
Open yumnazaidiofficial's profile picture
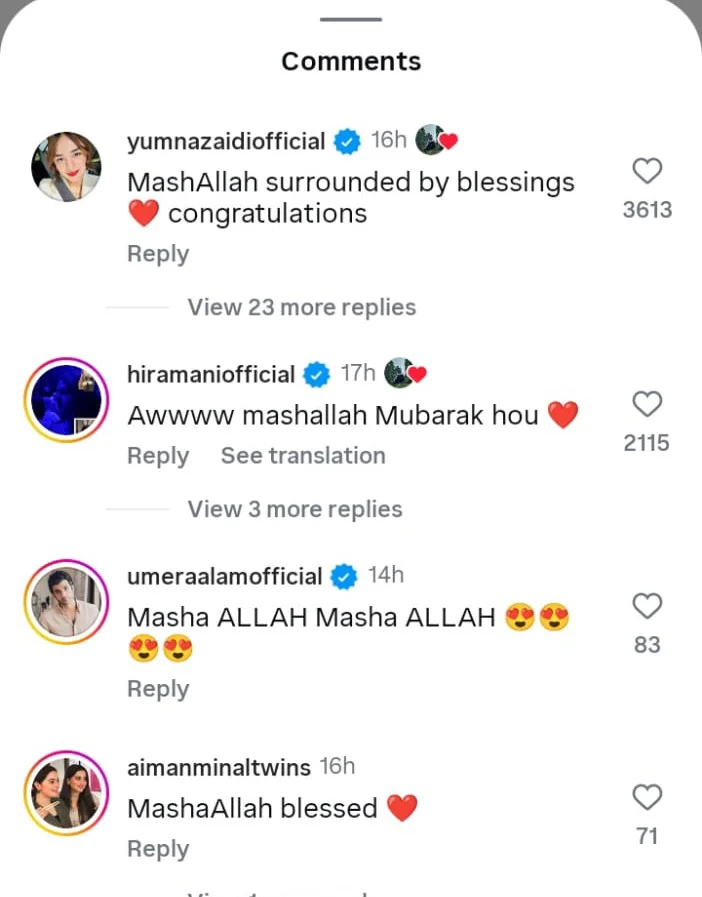point(66,166)
